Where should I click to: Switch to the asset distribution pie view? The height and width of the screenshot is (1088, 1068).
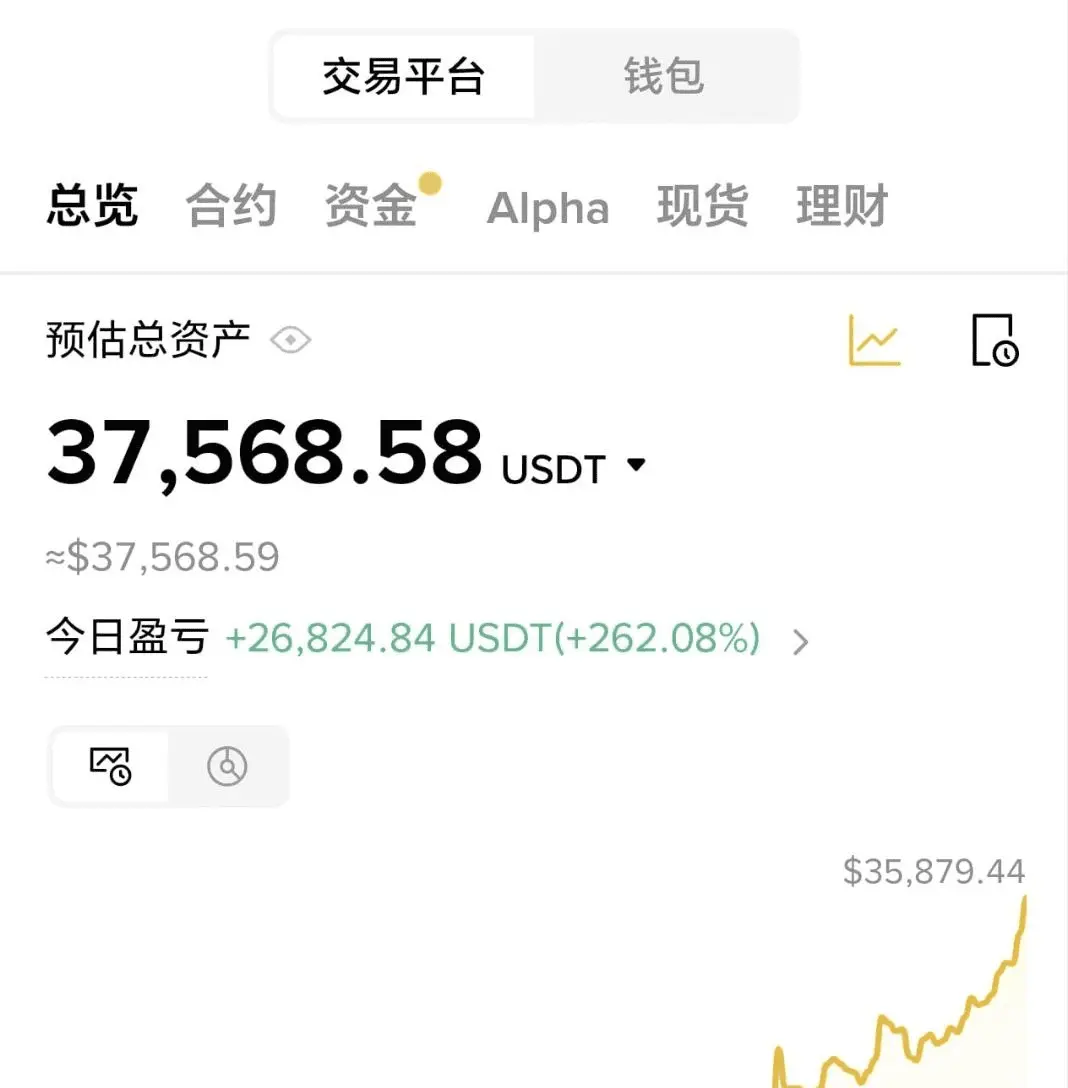click(227, 767)
